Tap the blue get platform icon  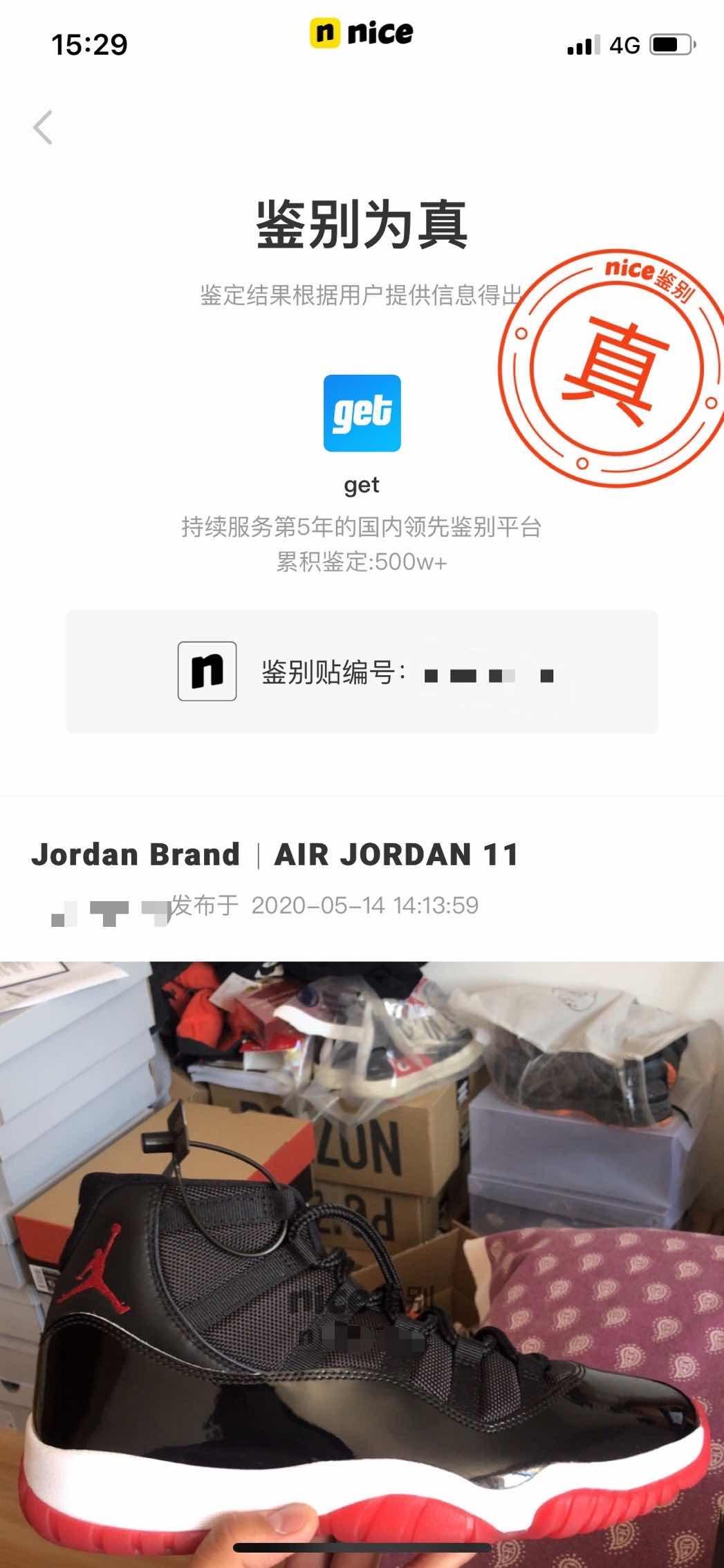pos(362,414)
